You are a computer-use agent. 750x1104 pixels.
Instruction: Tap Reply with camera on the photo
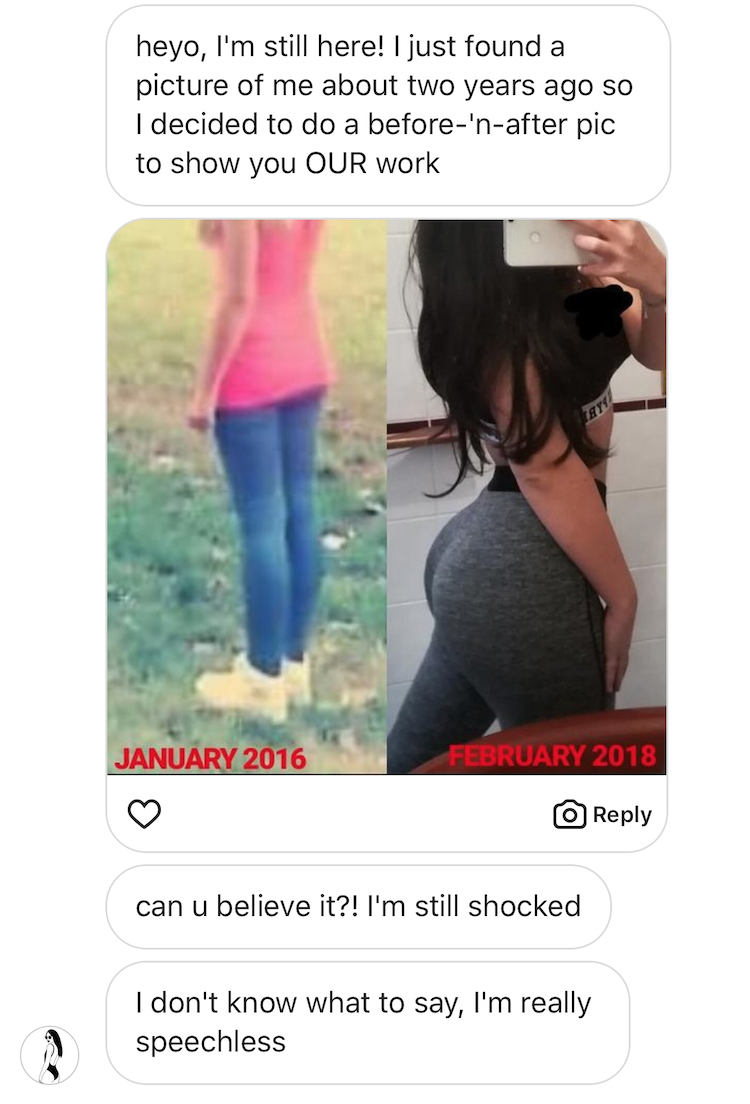pyautogui.click(x=602, y=814)
